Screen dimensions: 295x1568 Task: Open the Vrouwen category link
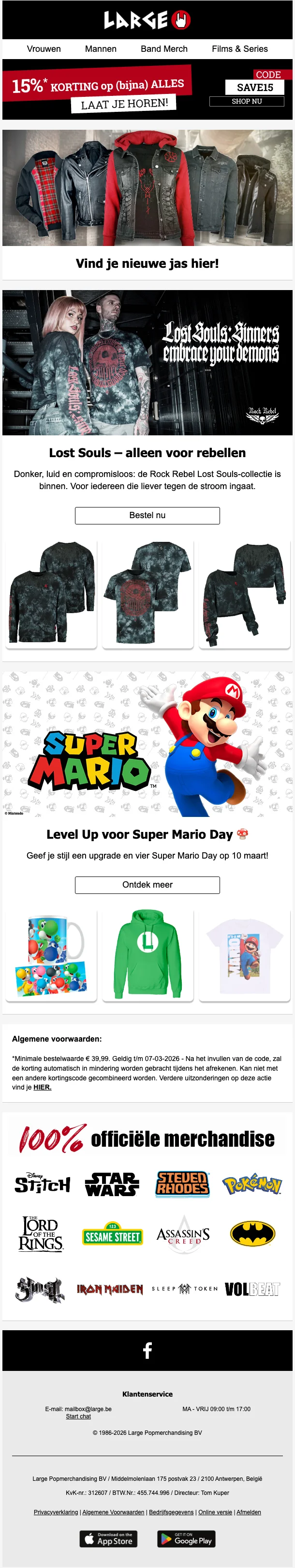[44, 49]
